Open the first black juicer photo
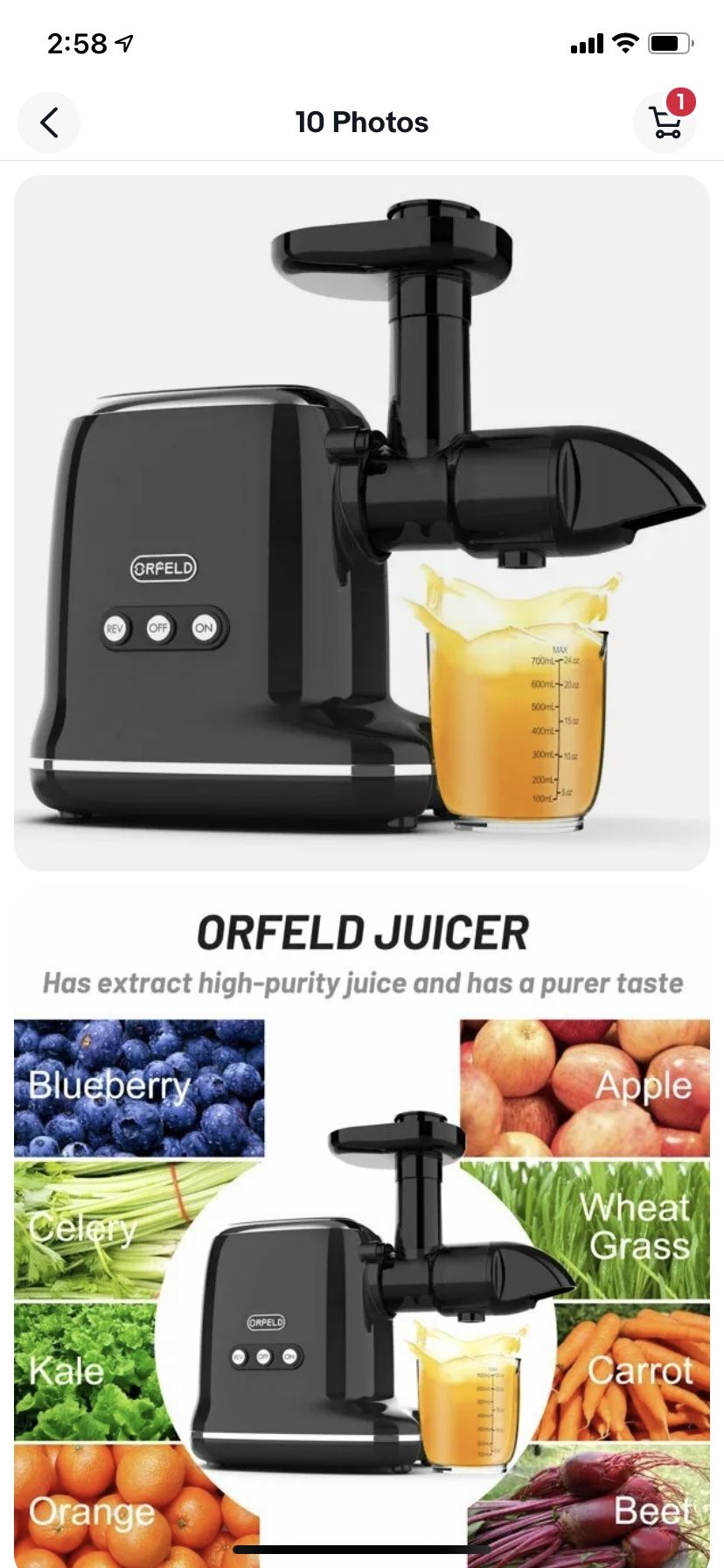The height and width of the screenshot is (1568, 724). [x=362, y=522]
